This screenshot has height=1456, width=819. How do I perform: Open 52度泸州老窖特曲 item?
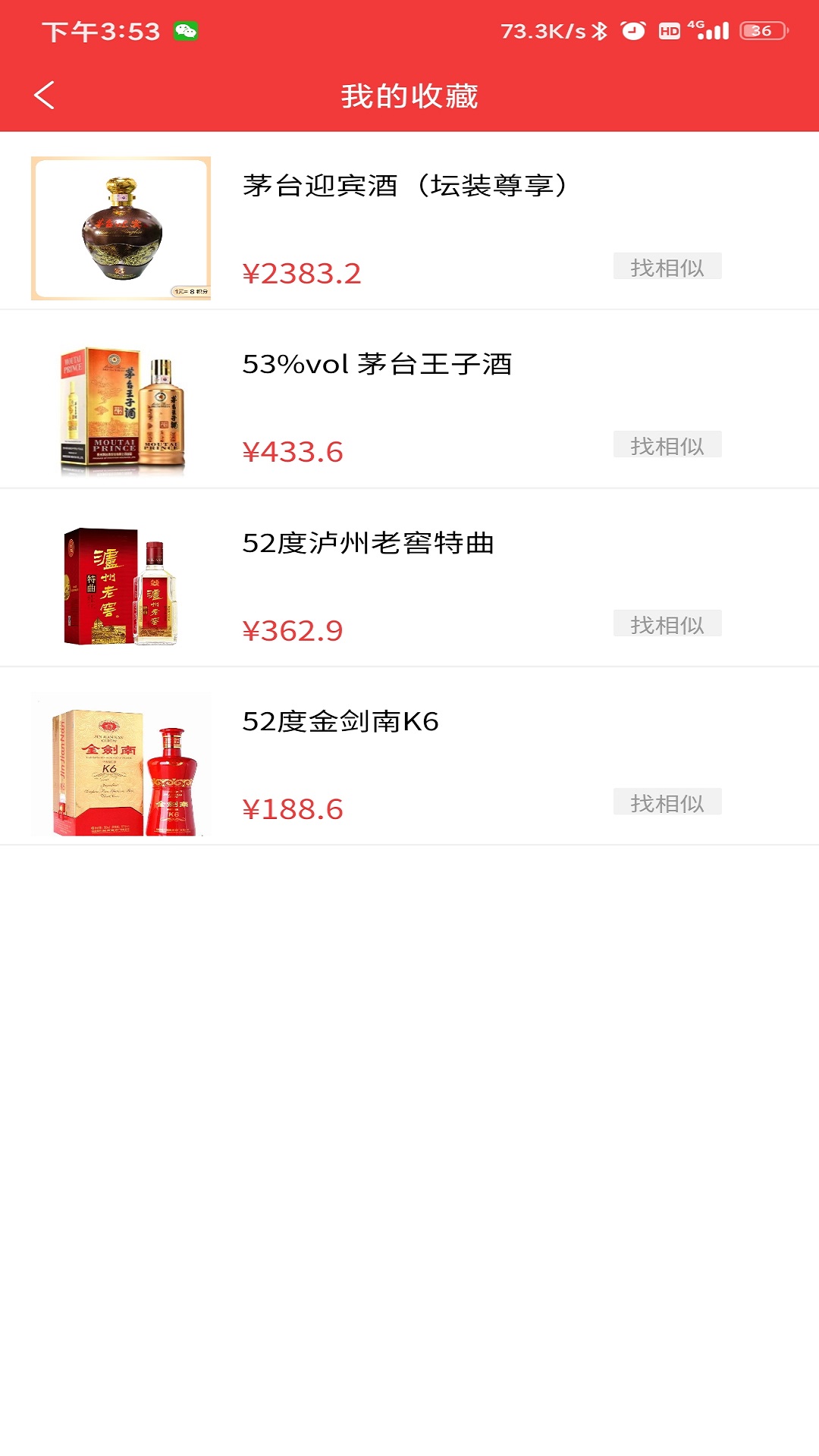368,544
